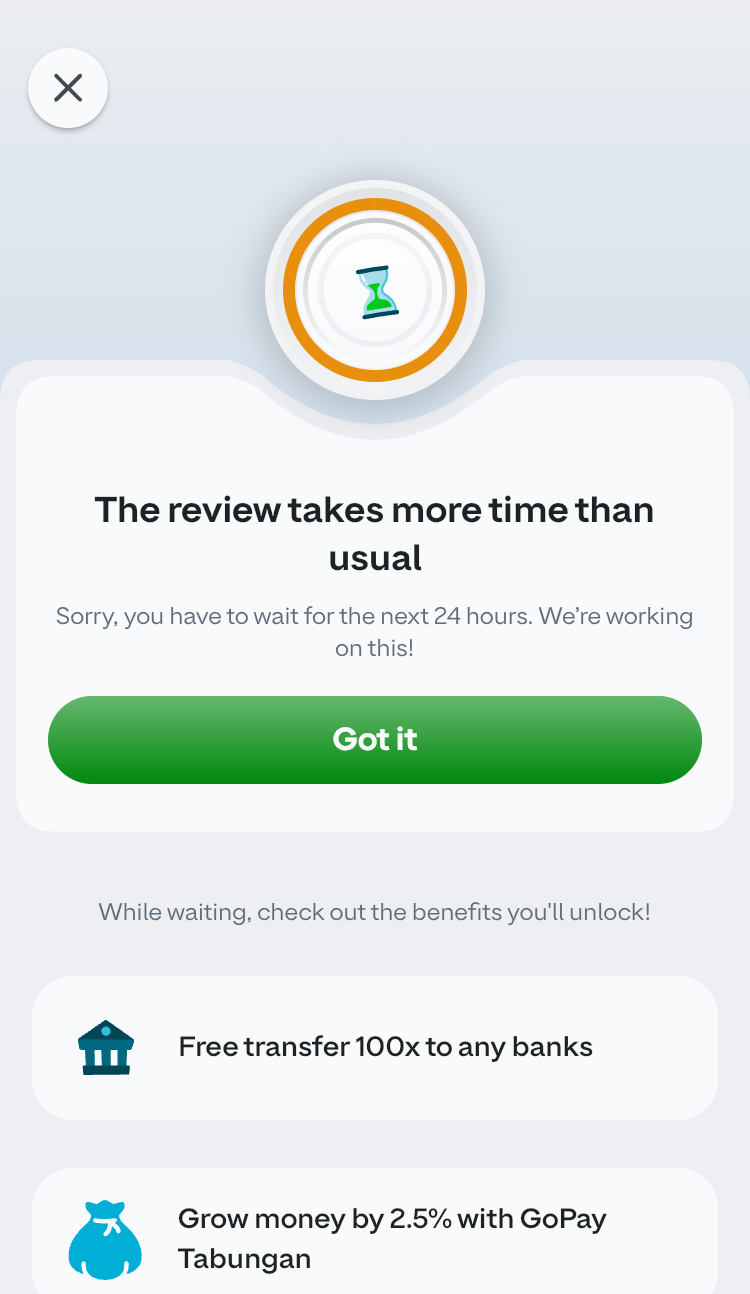Viewport: 750px width, 1294px height.
Task: Tap the green Got it button
Action: point(375,739)
